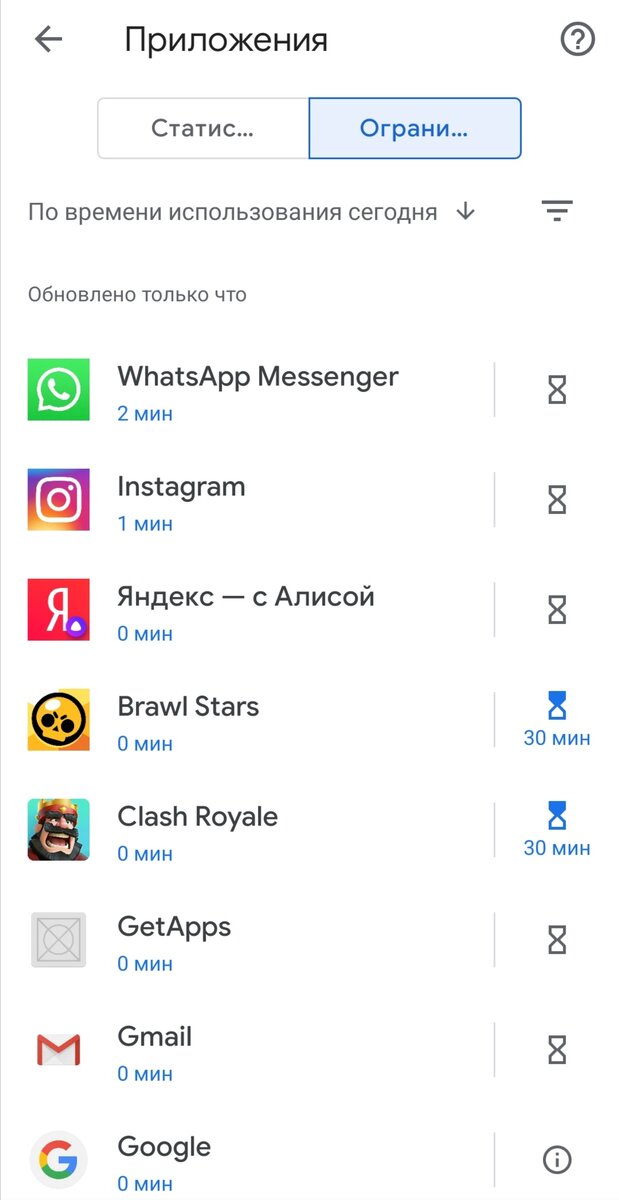Open Яндекс — с Алисой app details
The height and width of the screenshot is (1200, 619).
coord(245,610)
